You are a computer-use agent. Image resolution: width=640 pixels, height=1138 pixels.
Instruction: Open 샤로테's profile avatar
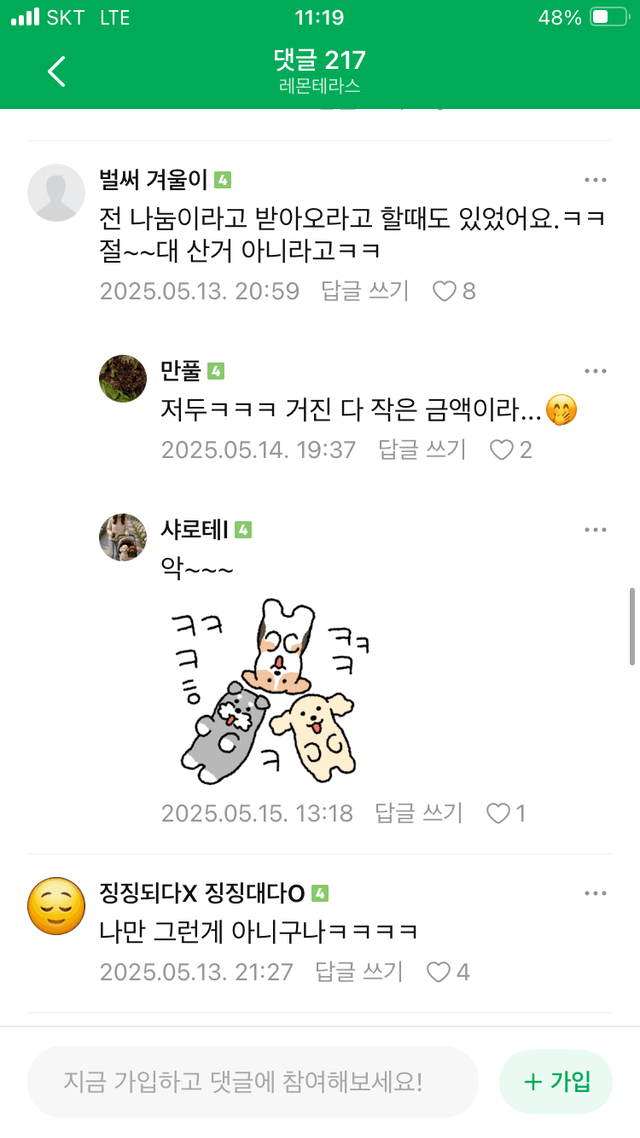point(123,538)
